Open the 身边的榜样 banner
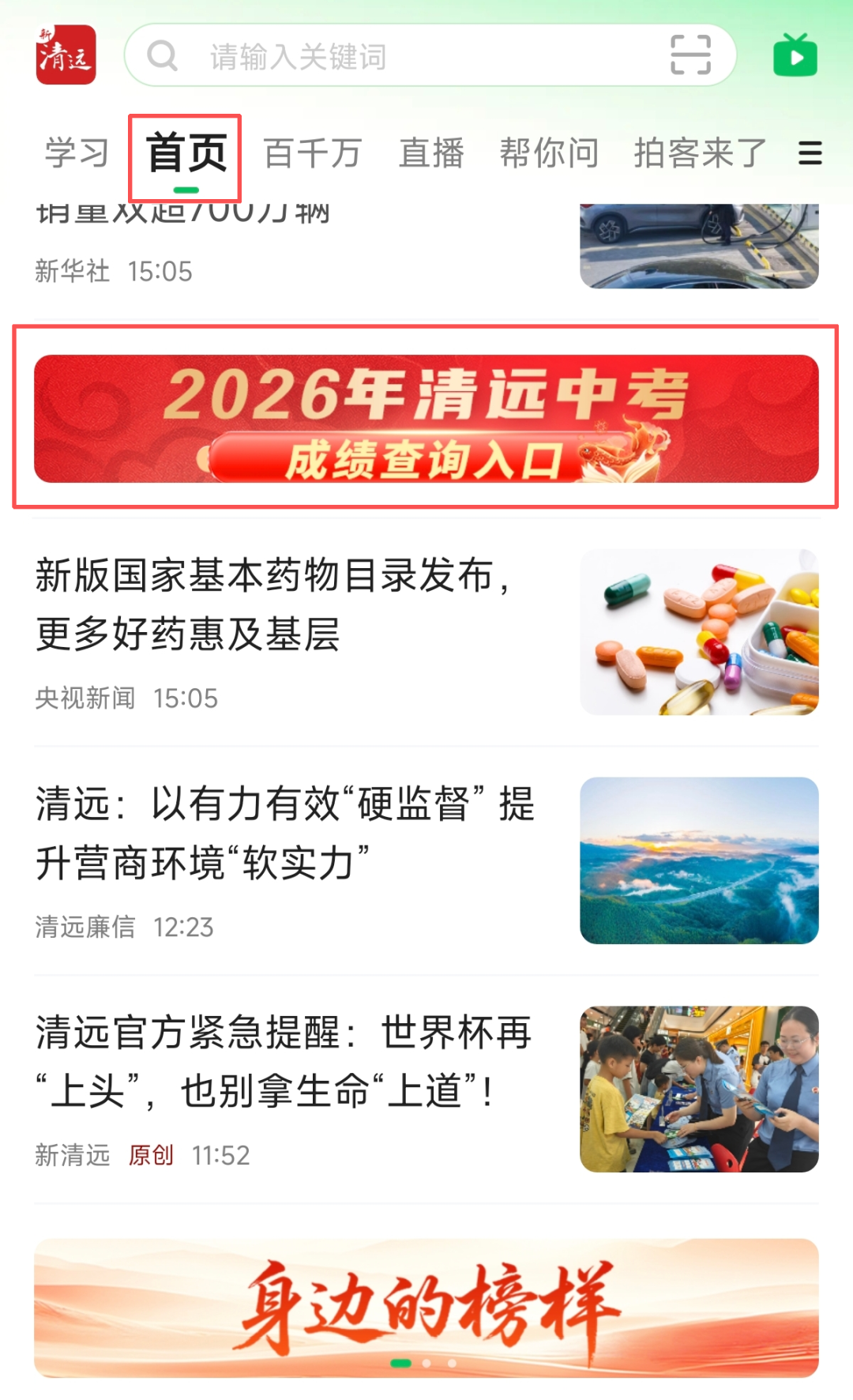Viewport: 853px width, 1400px height. click(x=426, y=1308)
